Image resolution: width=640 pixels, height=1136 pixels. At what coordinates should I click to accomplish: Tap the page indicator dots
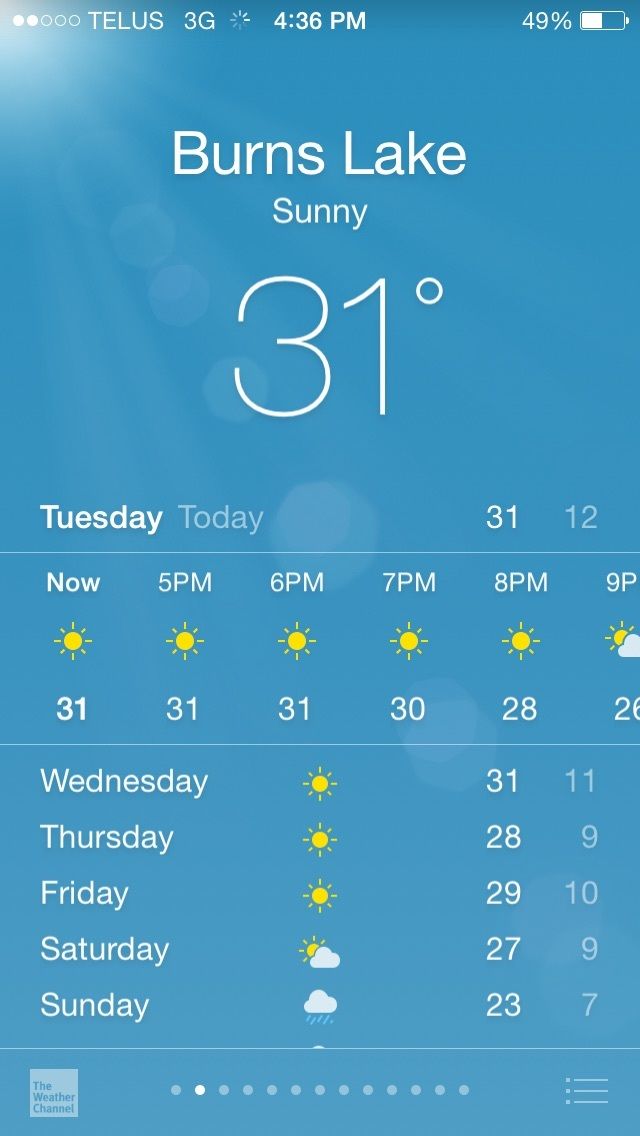[320, 1090]
